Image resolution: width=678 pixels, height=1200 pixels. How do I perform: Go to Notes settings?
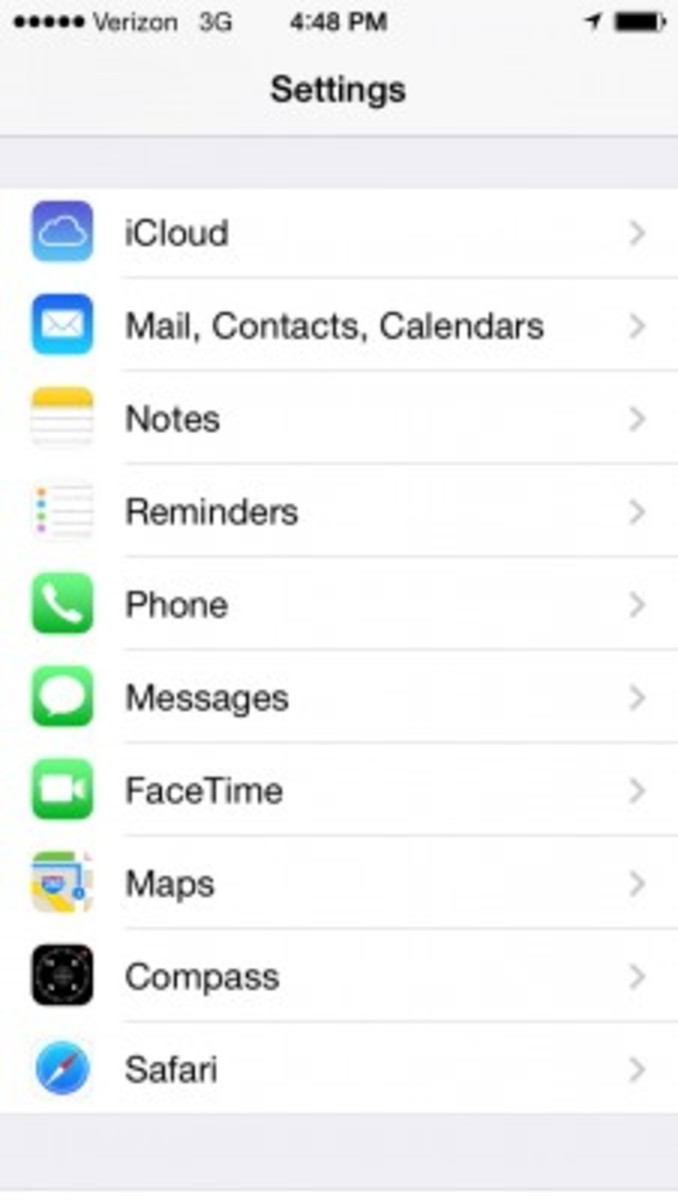[x=339, y=419]
